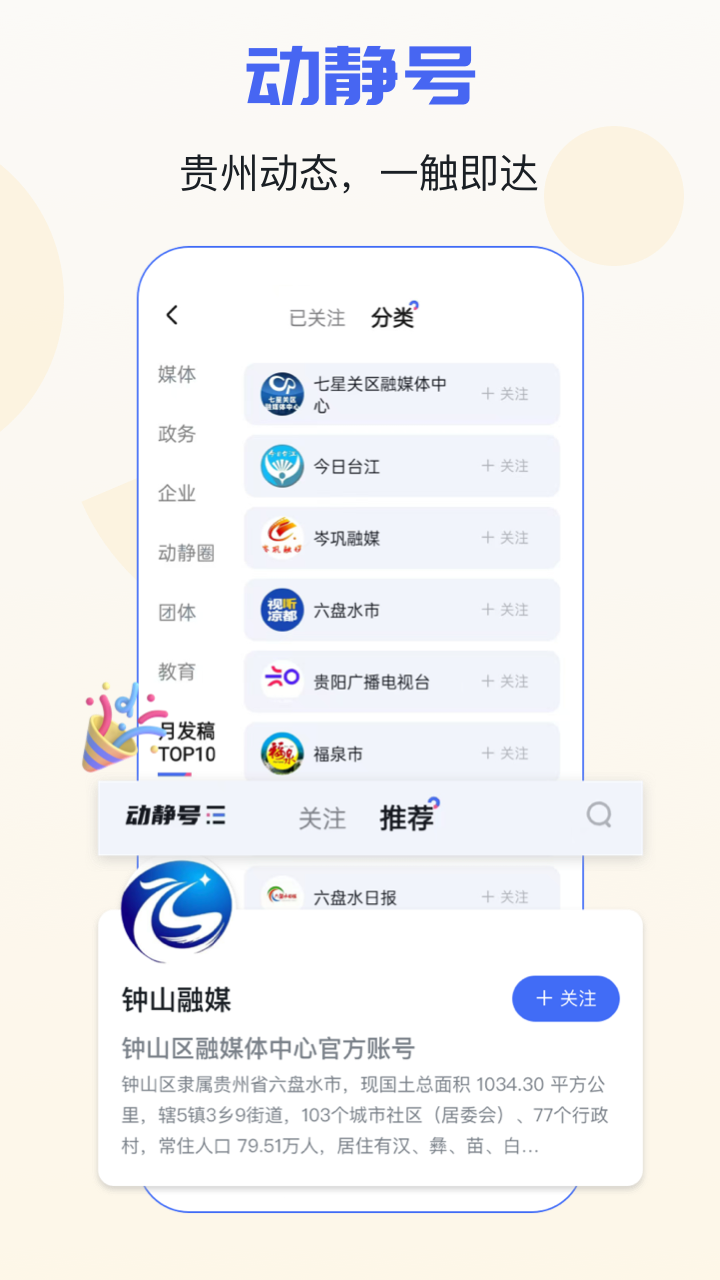Toggle follow for 今日台江
This screenshot has height=1280, width=720.
506,465
